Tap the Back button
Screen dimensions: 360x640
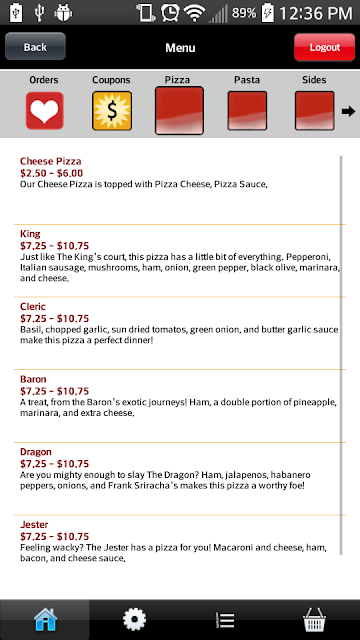coord(35,47)
